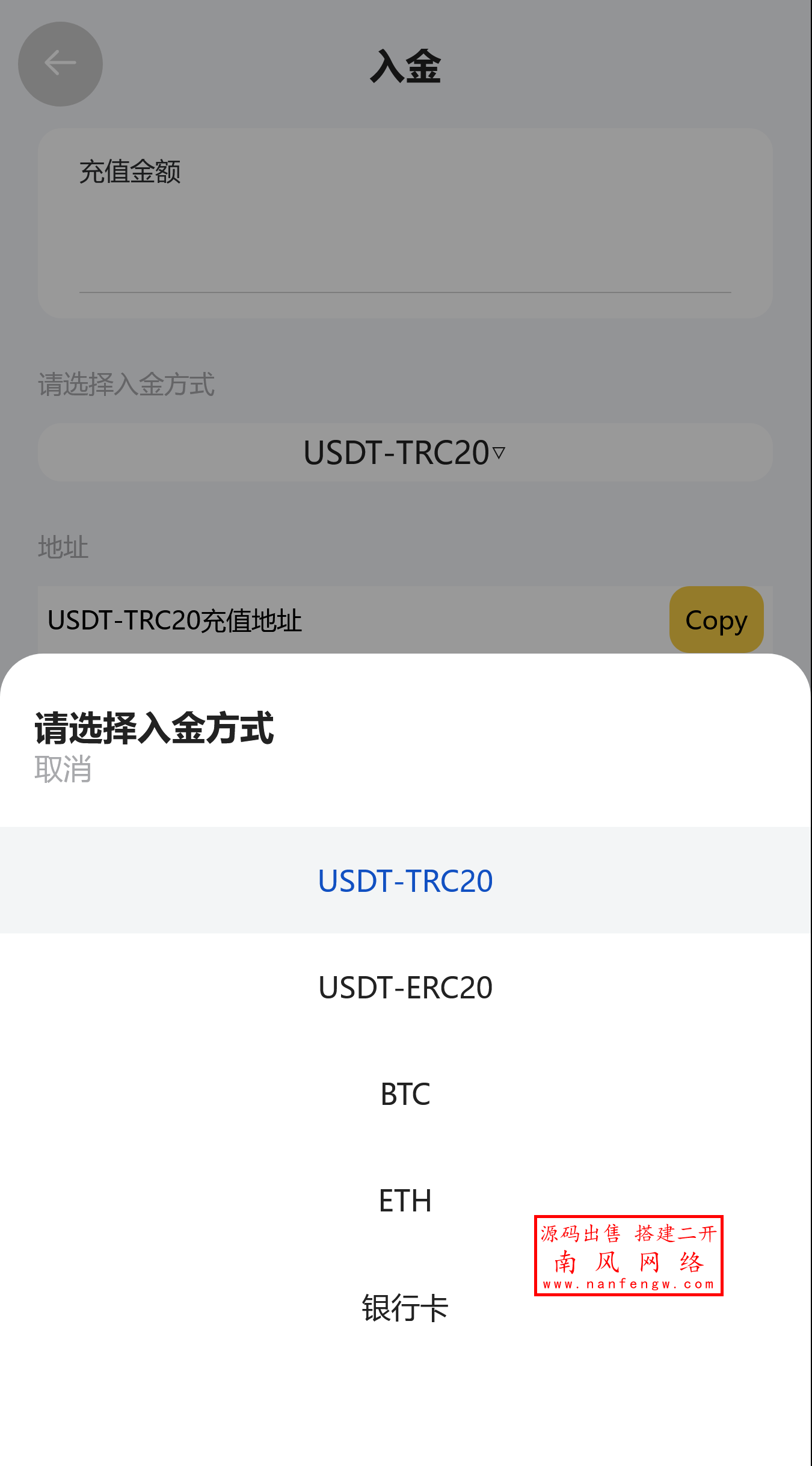Select USDT-TRC20 from the payment method list

405,880
